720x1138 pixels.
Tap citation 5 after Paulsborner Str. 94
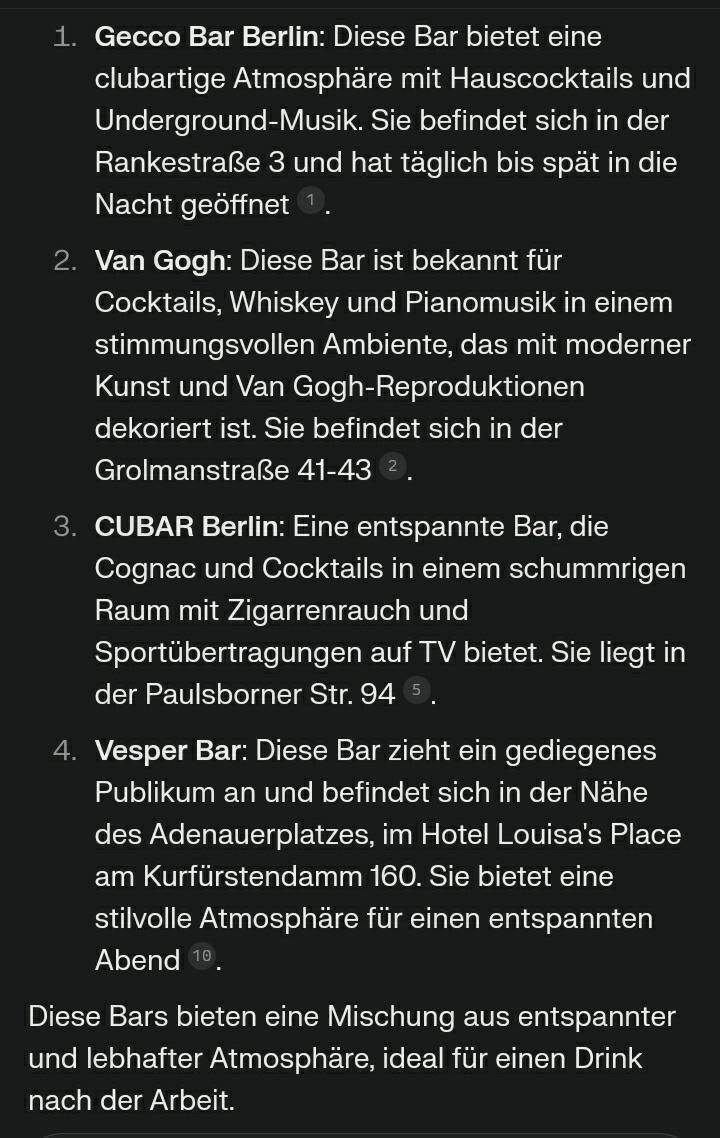[417, 690]
